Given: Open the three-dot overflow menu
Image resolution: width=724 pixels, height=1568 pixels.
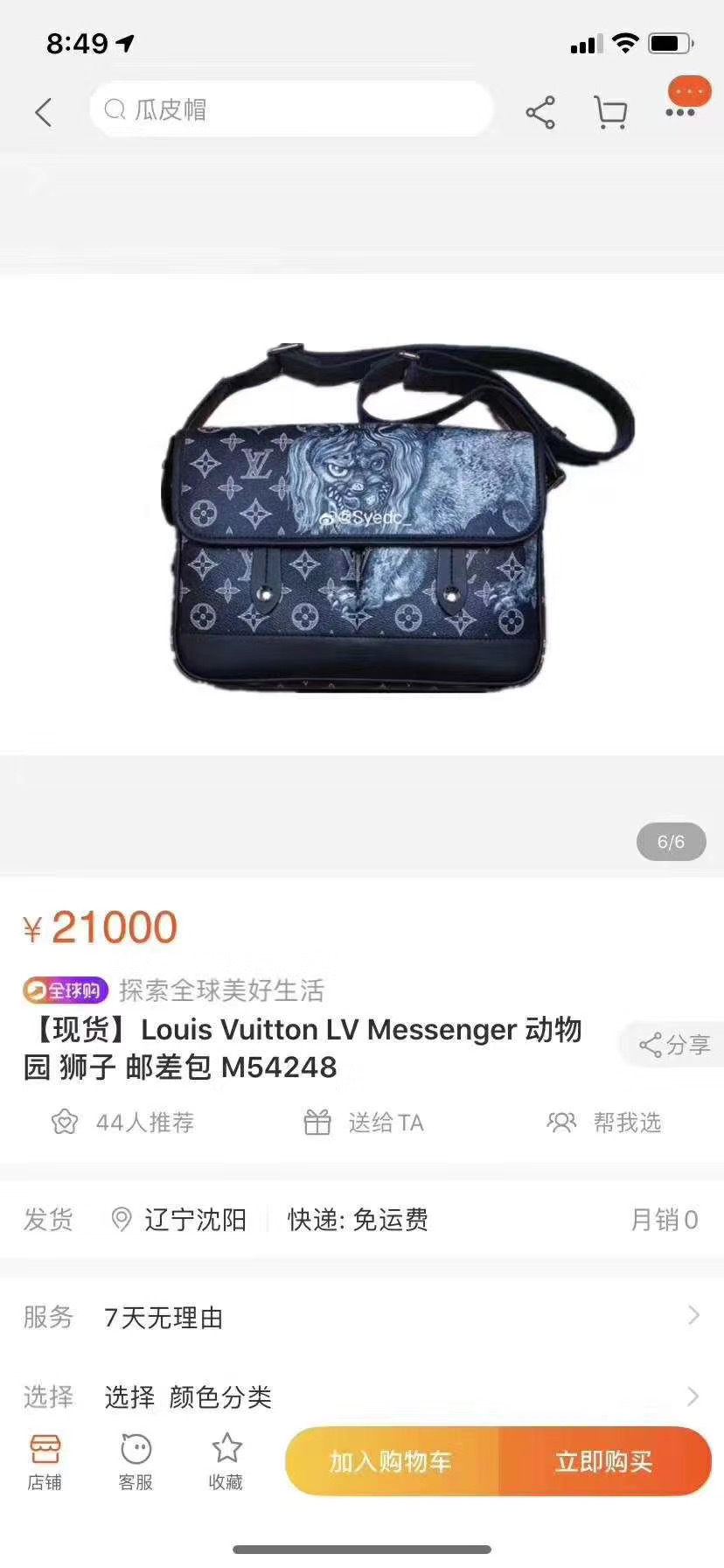Looking at the screenshot, I should [x=680, y=112].
